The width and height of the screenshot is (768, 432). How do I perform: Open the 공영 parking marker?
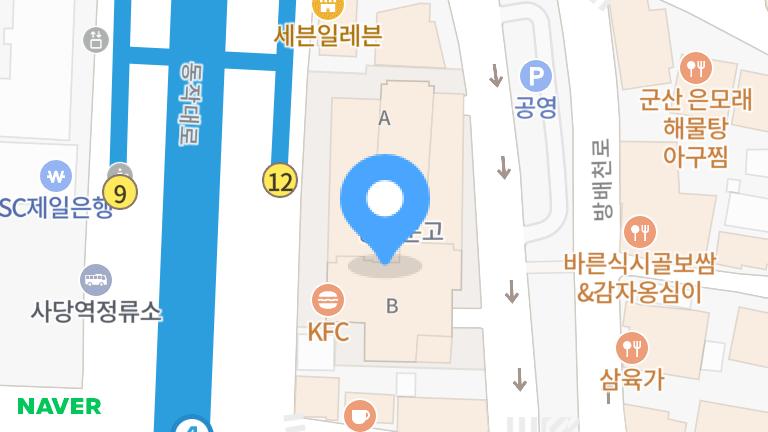536,75
